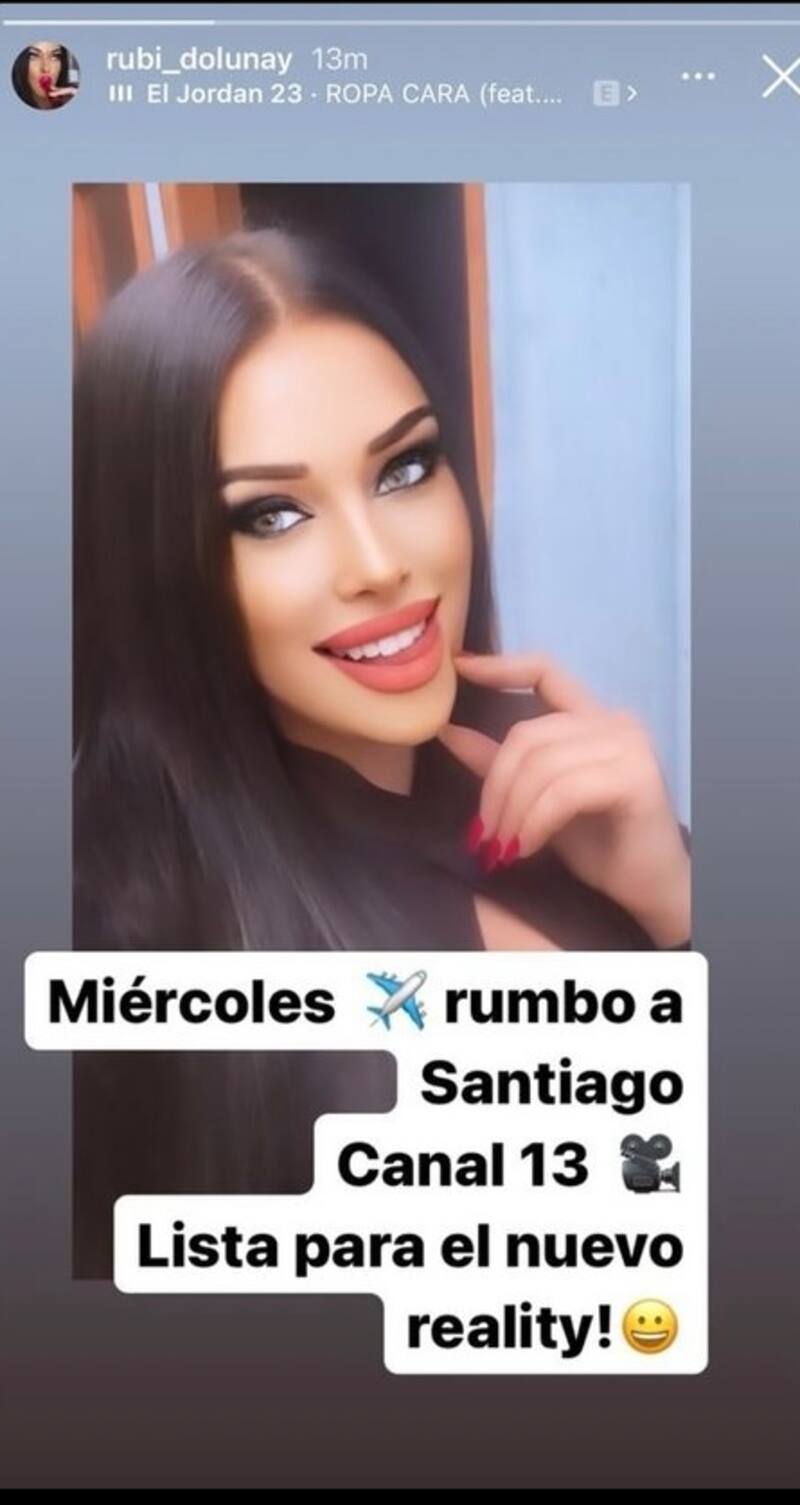Tap the story progress bar at the top
The width and height of the screenshot is (800, 1505).
[x=400, y=18]
